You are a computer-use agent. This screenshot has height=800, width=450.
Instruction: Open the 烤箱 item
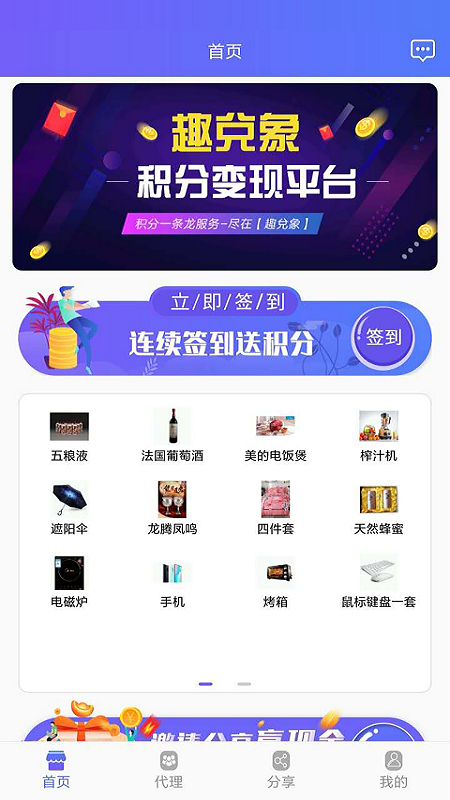(x=276, y=583)
